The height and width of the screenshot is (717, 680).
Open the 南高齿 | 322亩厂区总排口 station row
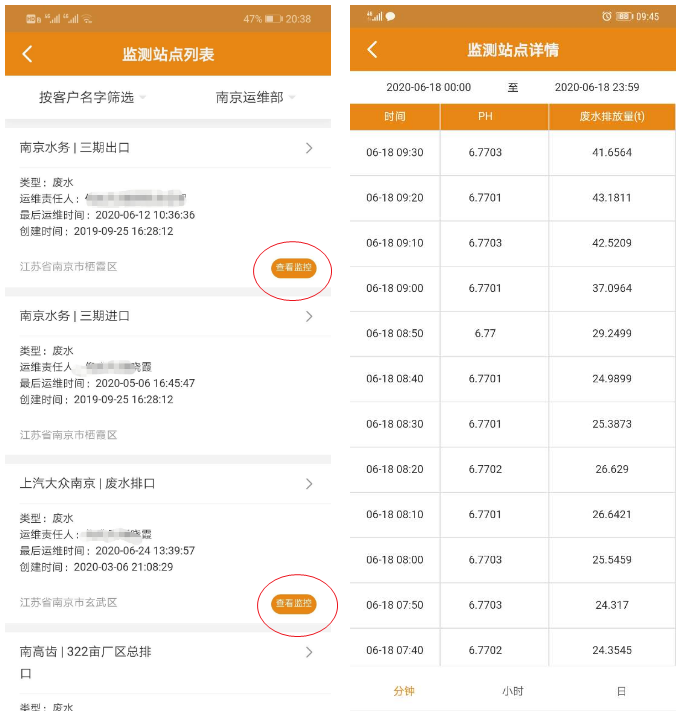(x=167, y=652)
